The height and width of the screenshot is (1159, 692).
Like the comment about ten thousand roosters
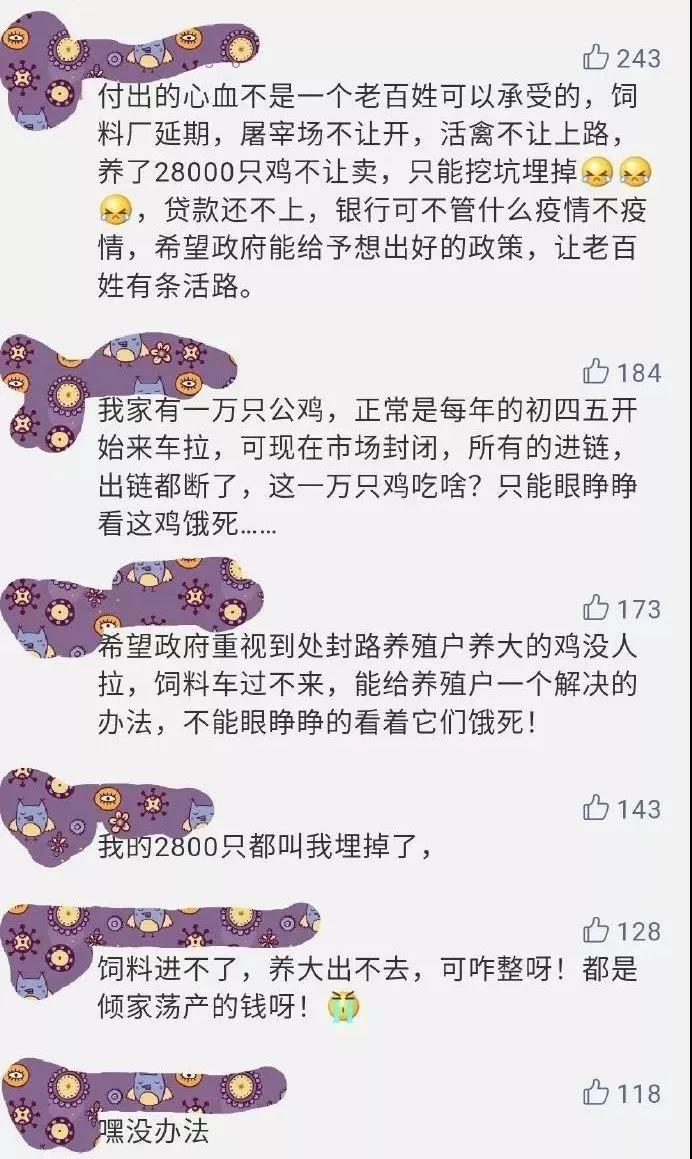click(x=597, y=372)
